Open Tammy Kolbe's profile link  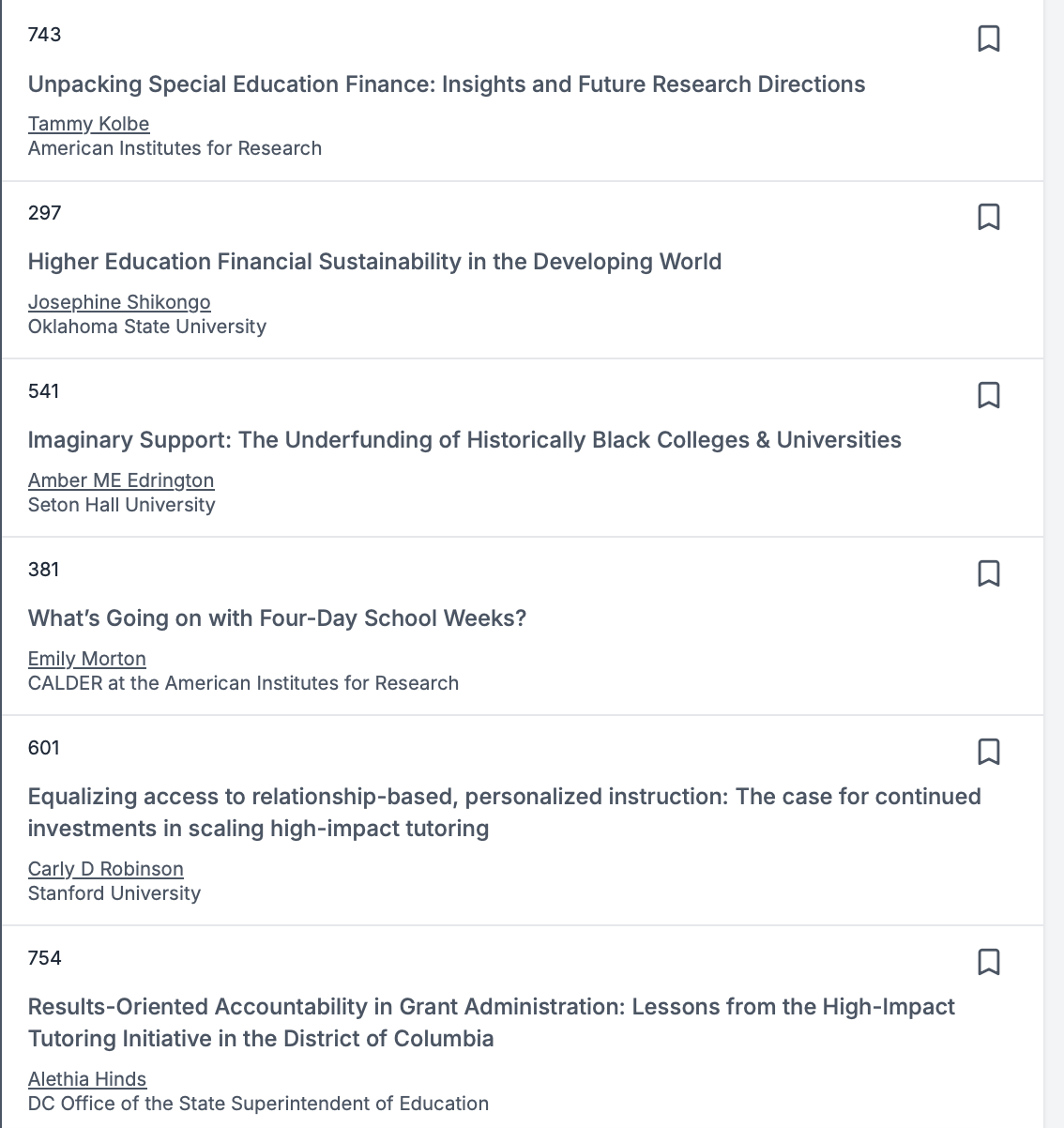tap(88, 124)
